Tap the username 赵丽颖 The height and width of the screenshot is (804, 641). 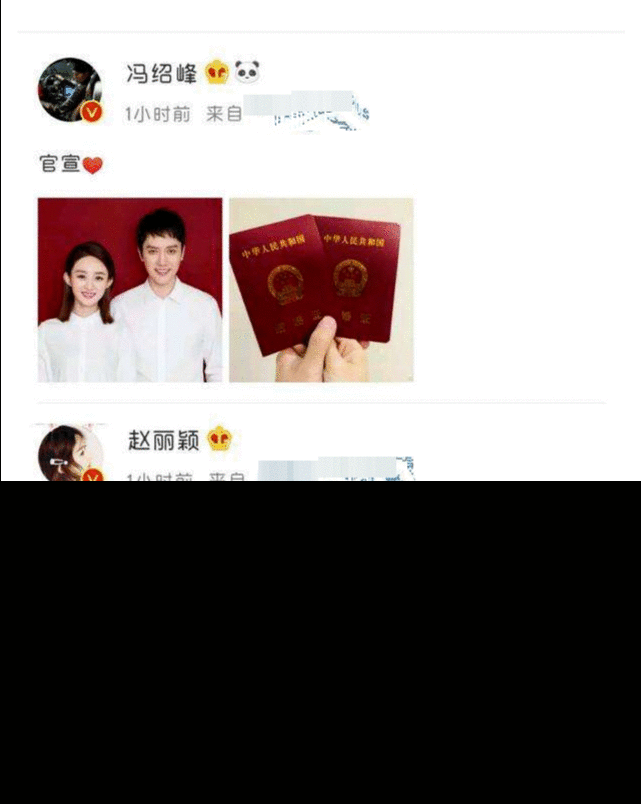click(163, 440)
